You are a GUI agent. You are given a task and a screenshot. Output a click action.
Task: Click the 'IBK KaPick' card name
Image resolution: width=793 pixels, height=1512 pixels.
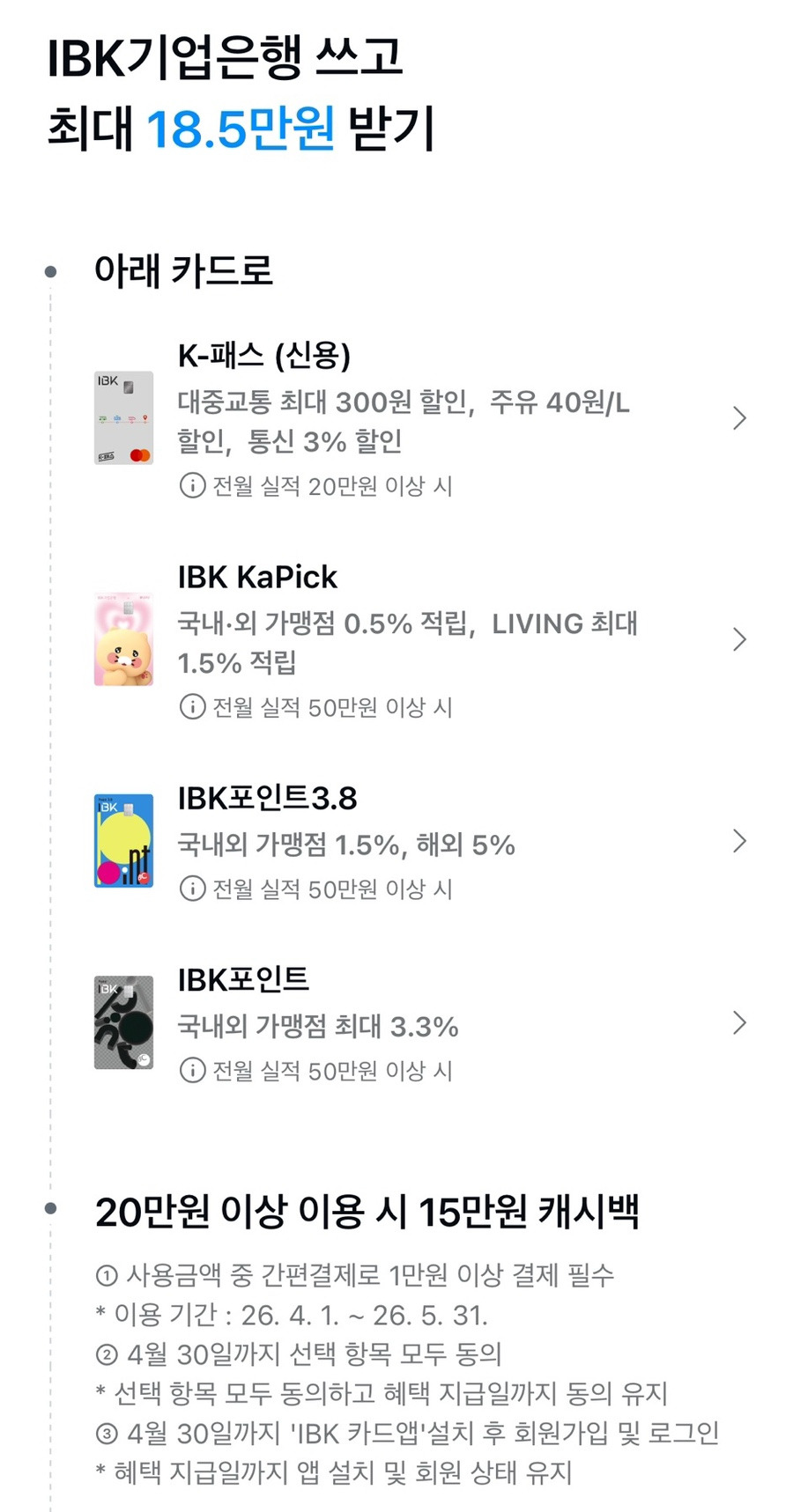click(x=258, y=578)
